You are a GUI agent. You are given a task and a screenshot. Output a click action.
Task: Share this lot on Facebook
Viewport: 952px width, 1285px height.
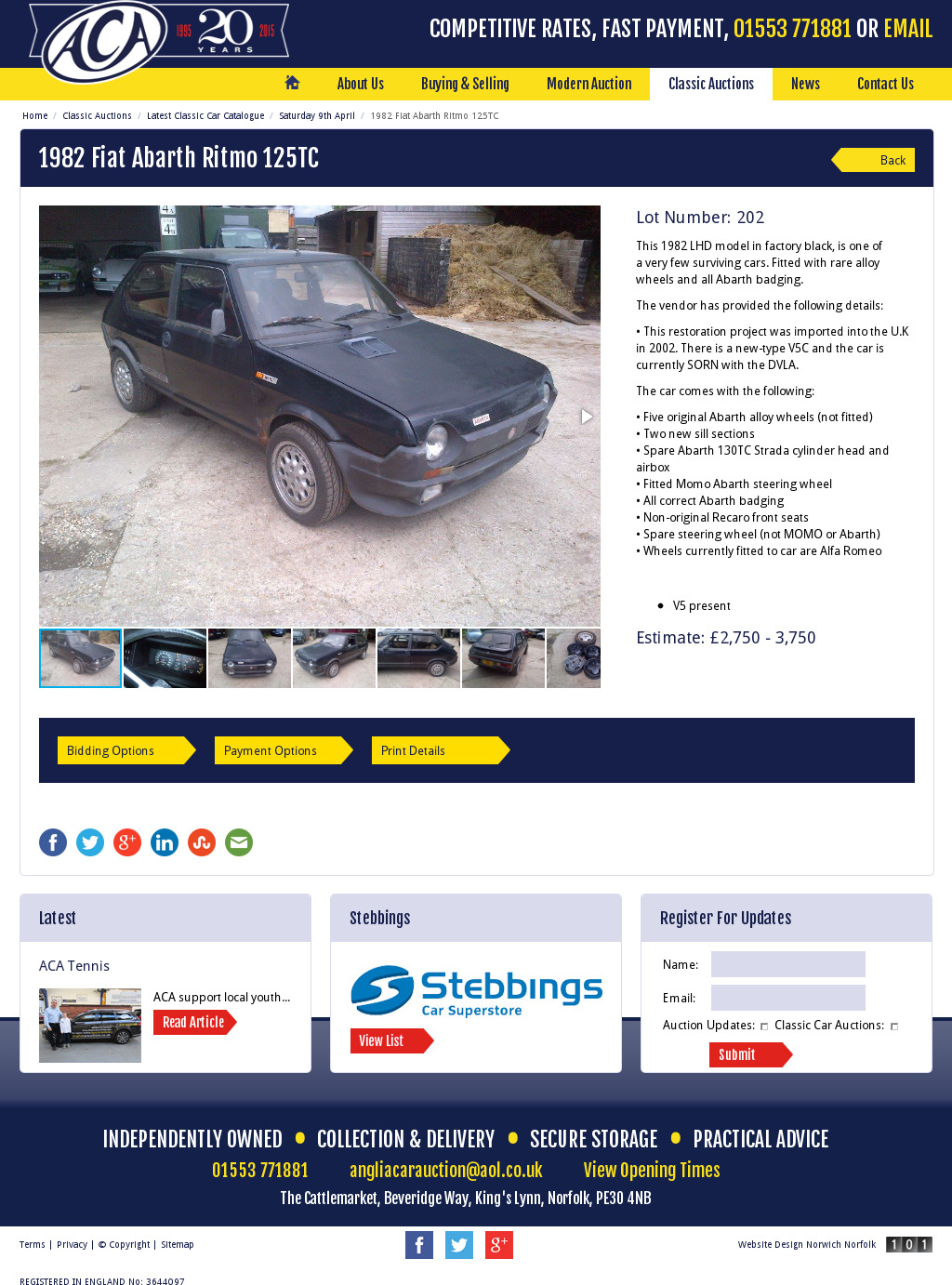[53, 842]
